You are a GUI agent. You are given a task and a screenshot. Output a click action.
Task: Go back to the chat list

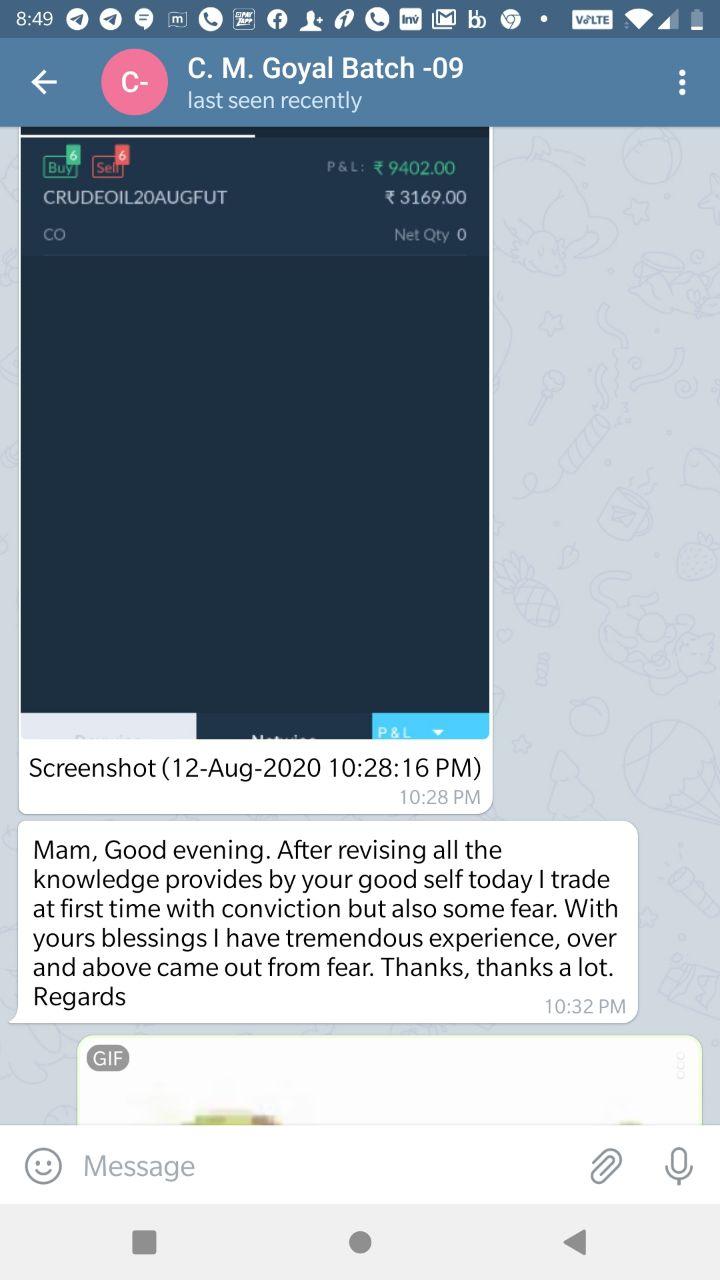[x=44, y=83]
